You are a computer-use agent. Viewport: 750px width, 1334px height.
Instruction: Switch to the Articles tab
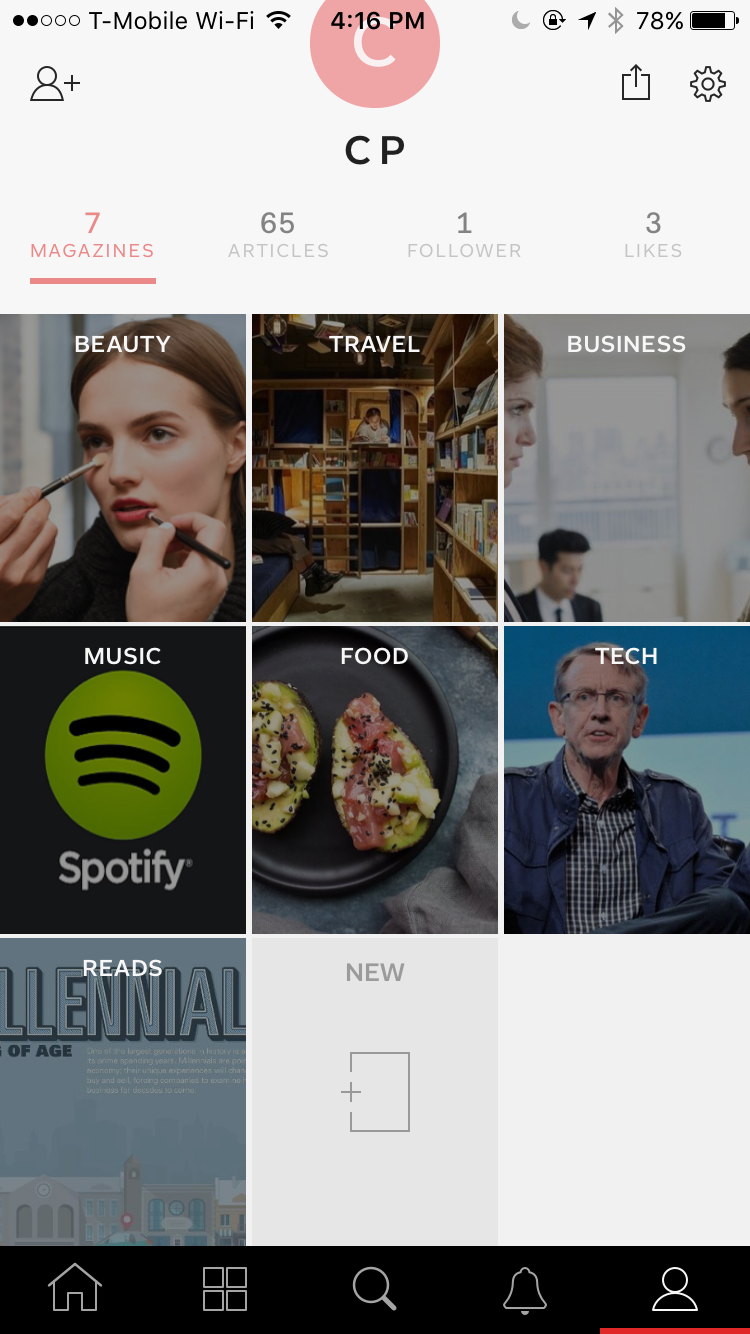[x=278, y=235]
